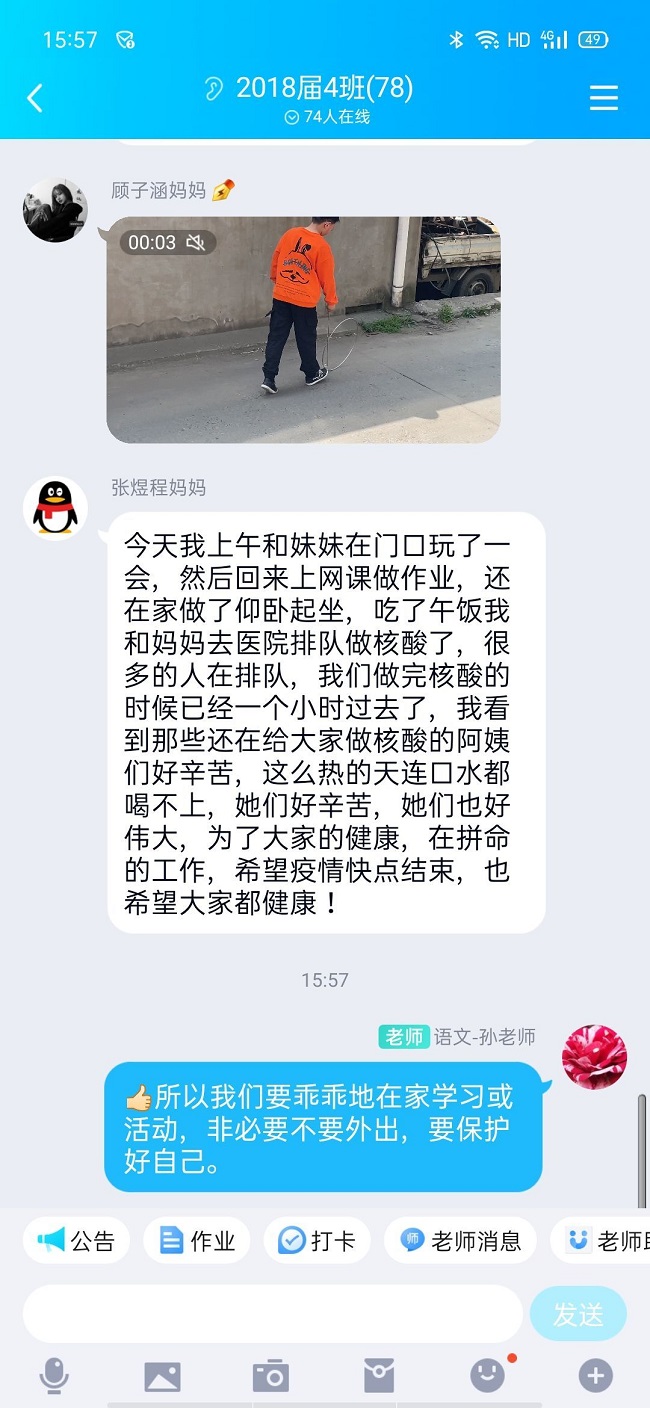Go back from the class group chat
650x1408 pixels.
[35, 98]
